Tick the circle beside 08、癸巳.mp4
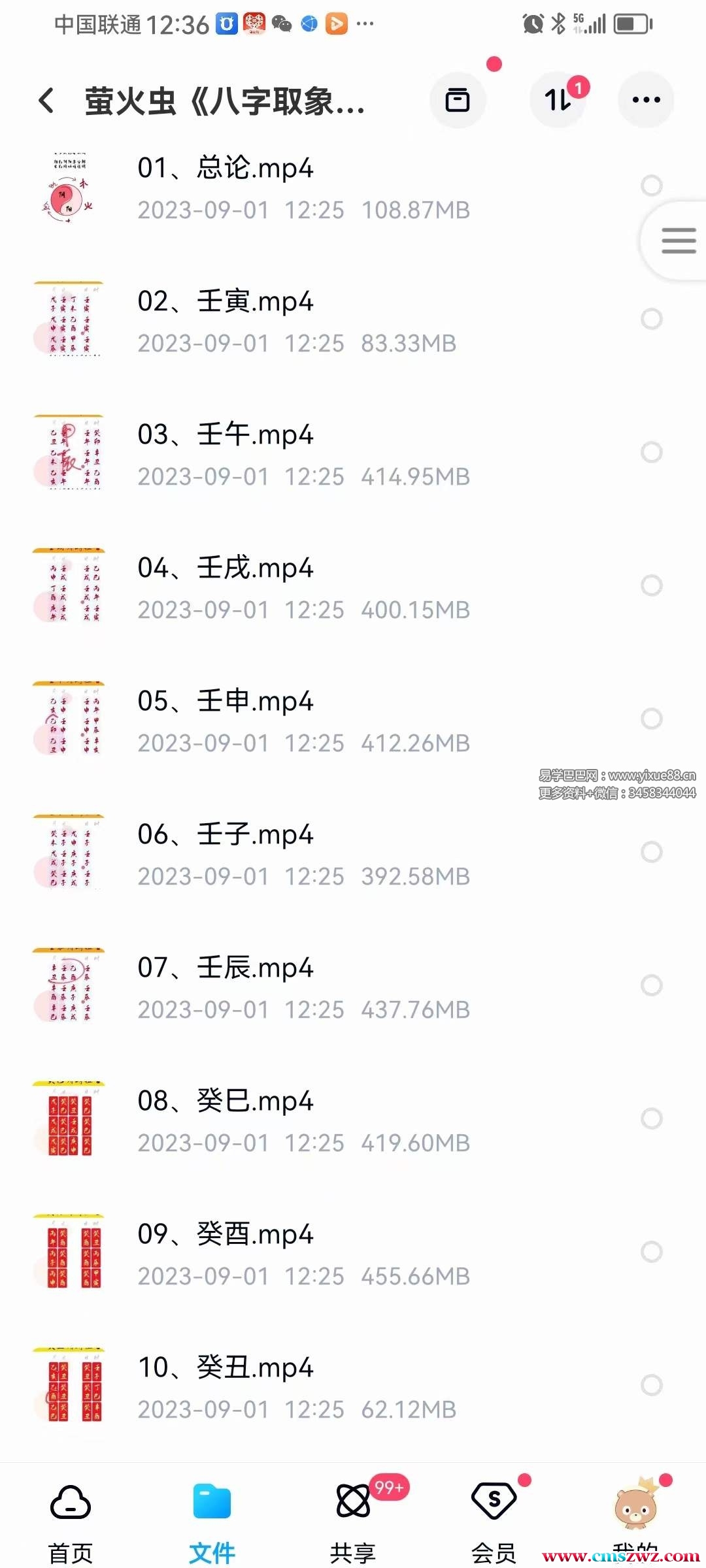Image resolution: width=706 pixels, height=1568 pixels. (652, 1119)
